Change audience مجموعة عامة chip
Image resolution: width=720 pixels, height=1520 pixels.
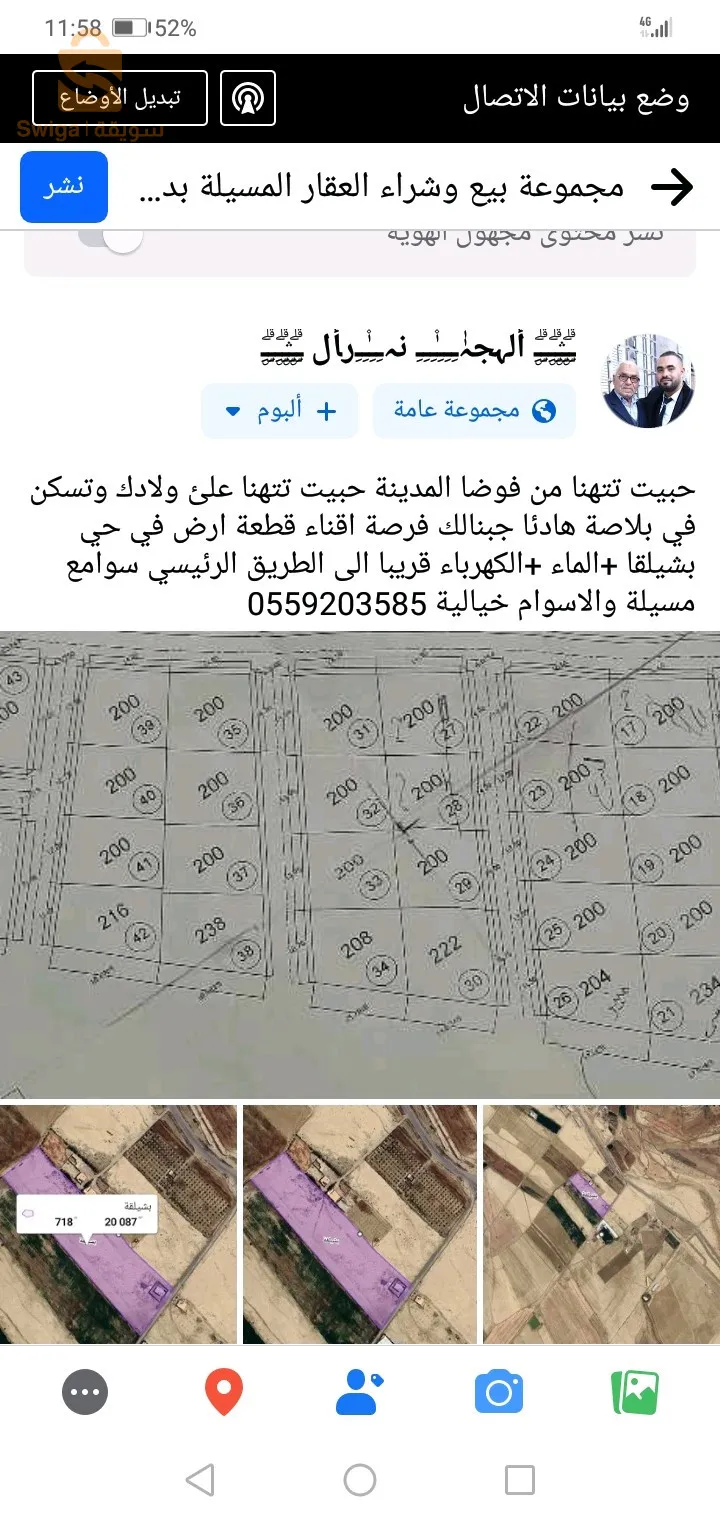[x=474, y=411]
